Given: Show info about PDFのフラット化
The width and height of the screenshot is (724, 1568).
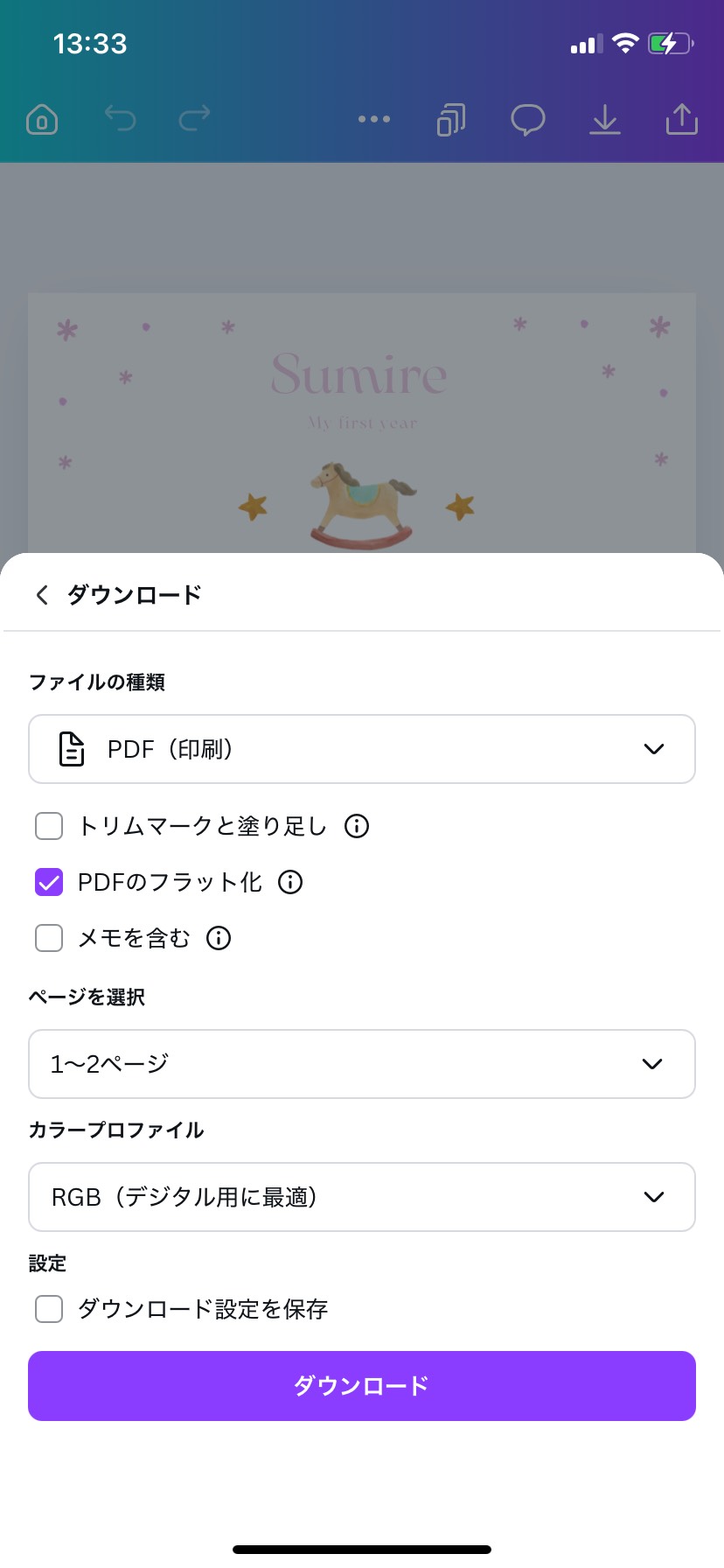Looking at the screenshot, I should tap(290, 882).
